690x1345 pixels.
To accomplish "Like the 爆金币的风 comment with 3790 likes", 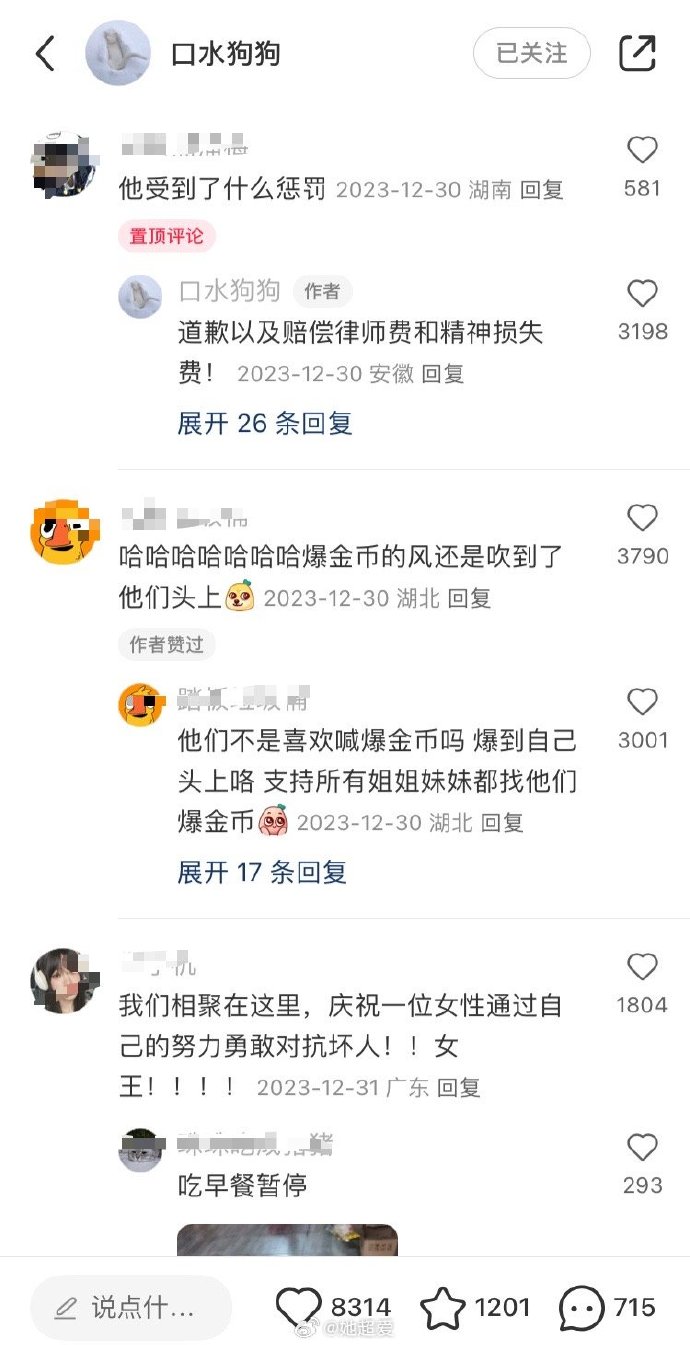I will click(642, 518).
